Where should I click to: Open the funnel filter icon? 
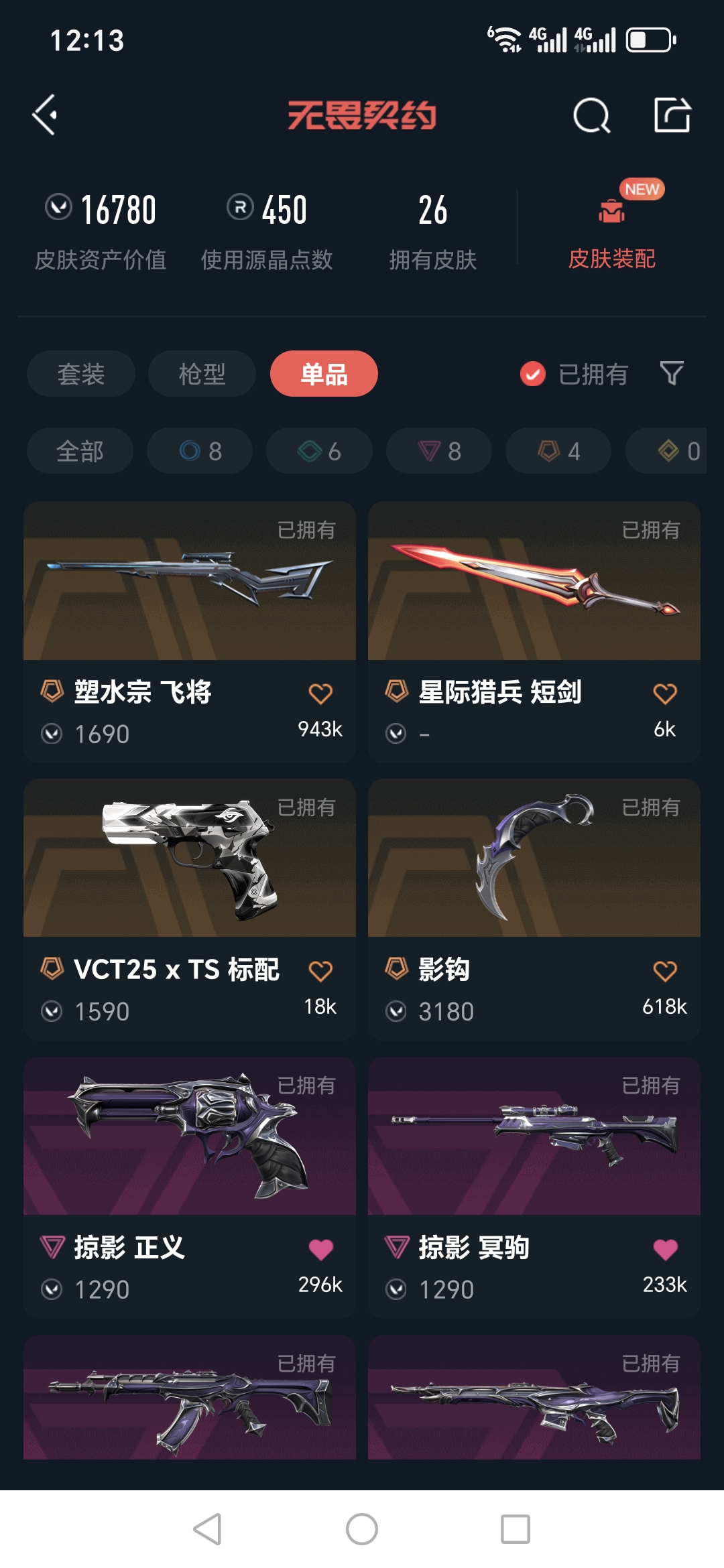[672, 373]
